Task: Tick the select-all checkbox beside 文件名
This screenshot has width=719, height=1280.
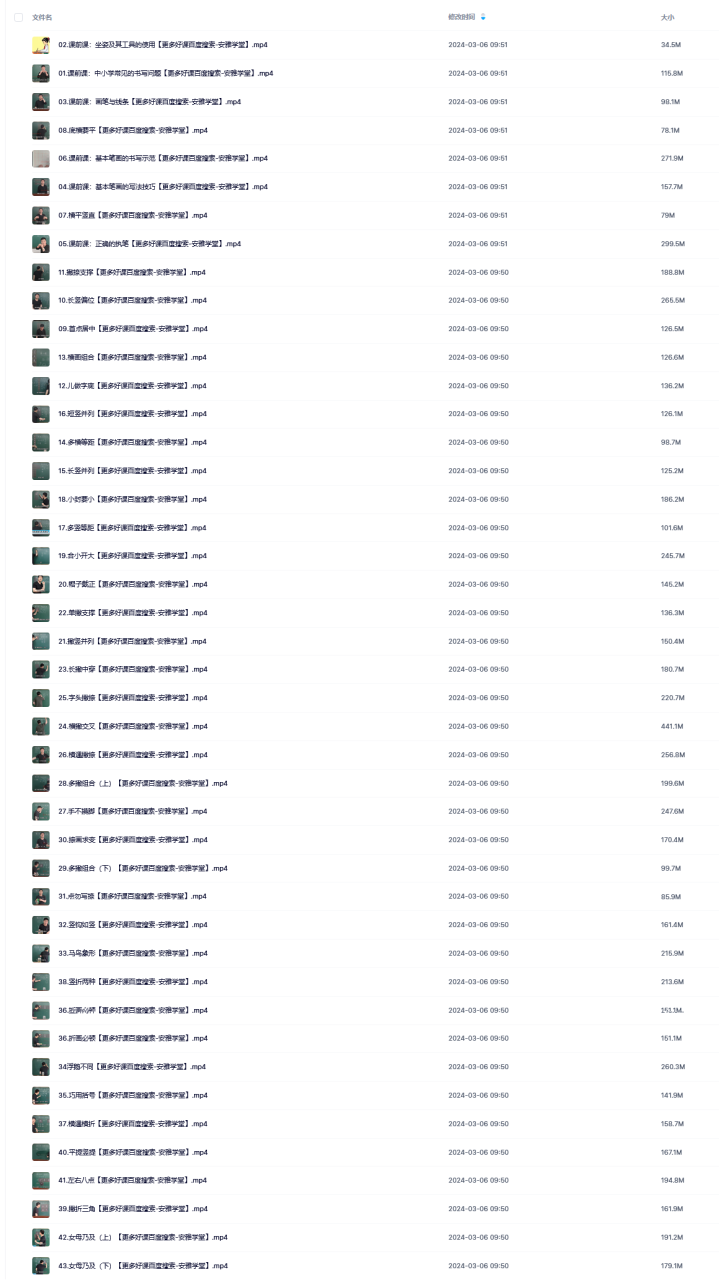Action: click(x=18, y=18)
